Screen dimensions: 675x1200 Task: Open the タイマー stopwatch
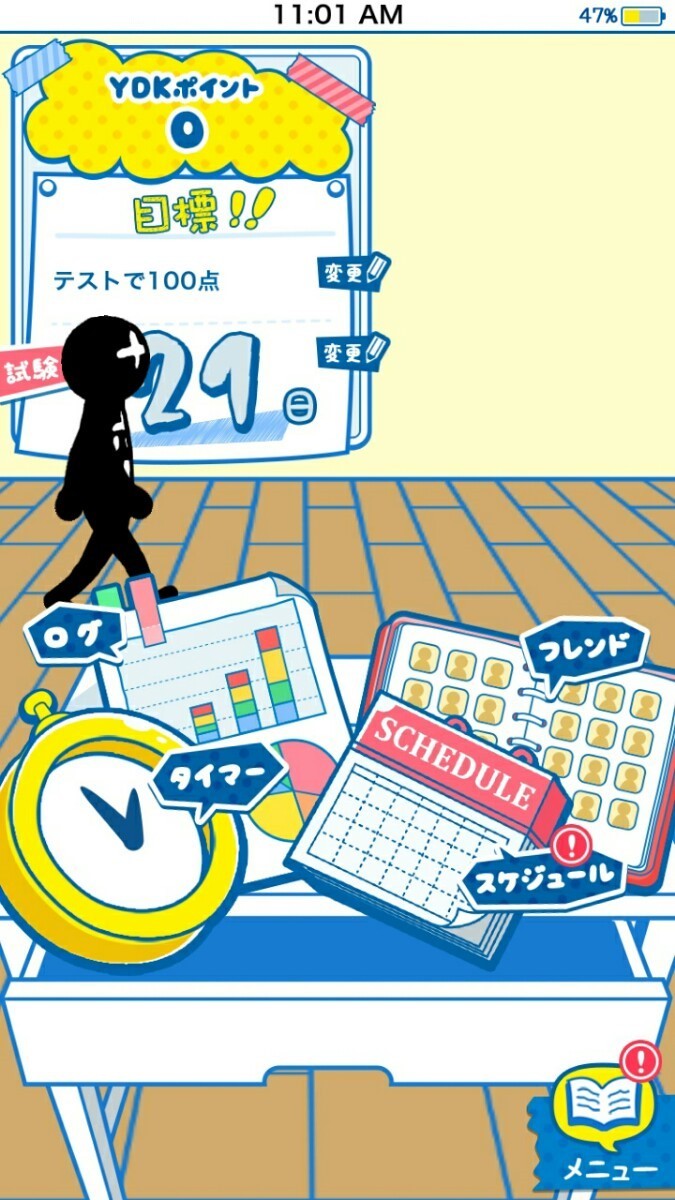pos(218,777)
